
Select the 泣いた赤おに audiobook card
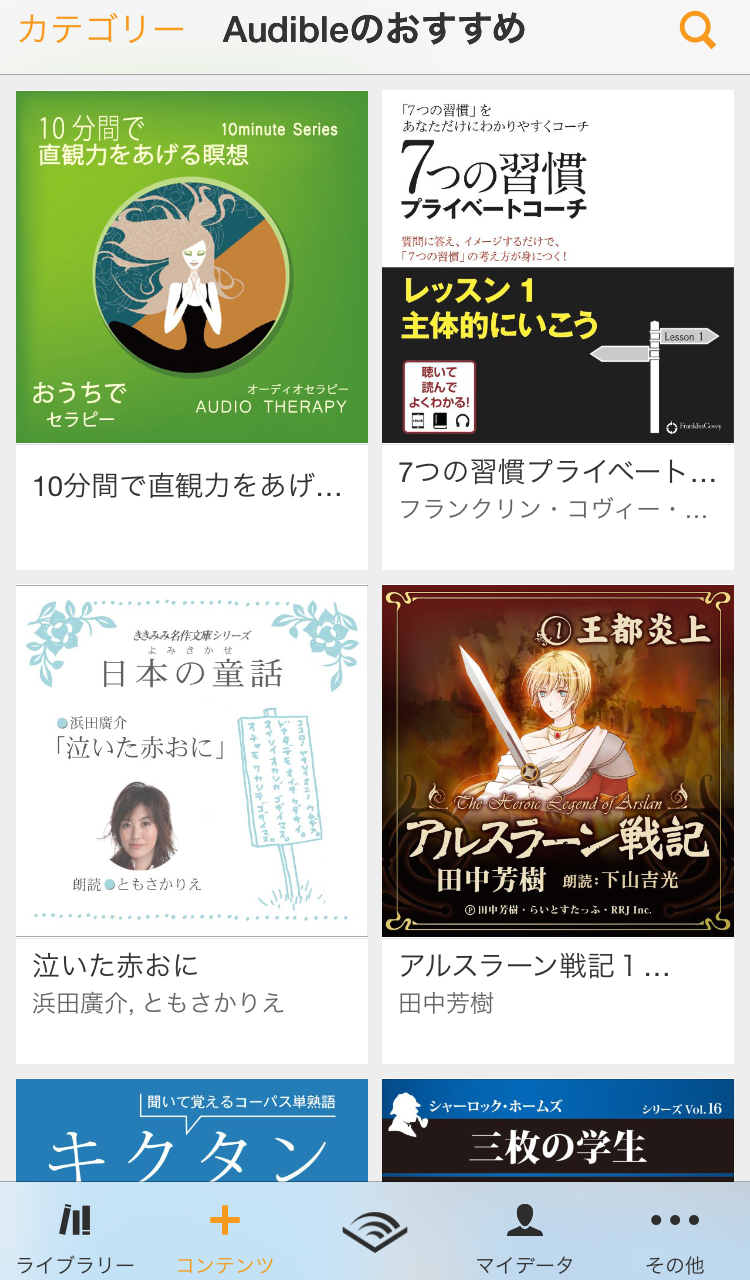(192, 824)
